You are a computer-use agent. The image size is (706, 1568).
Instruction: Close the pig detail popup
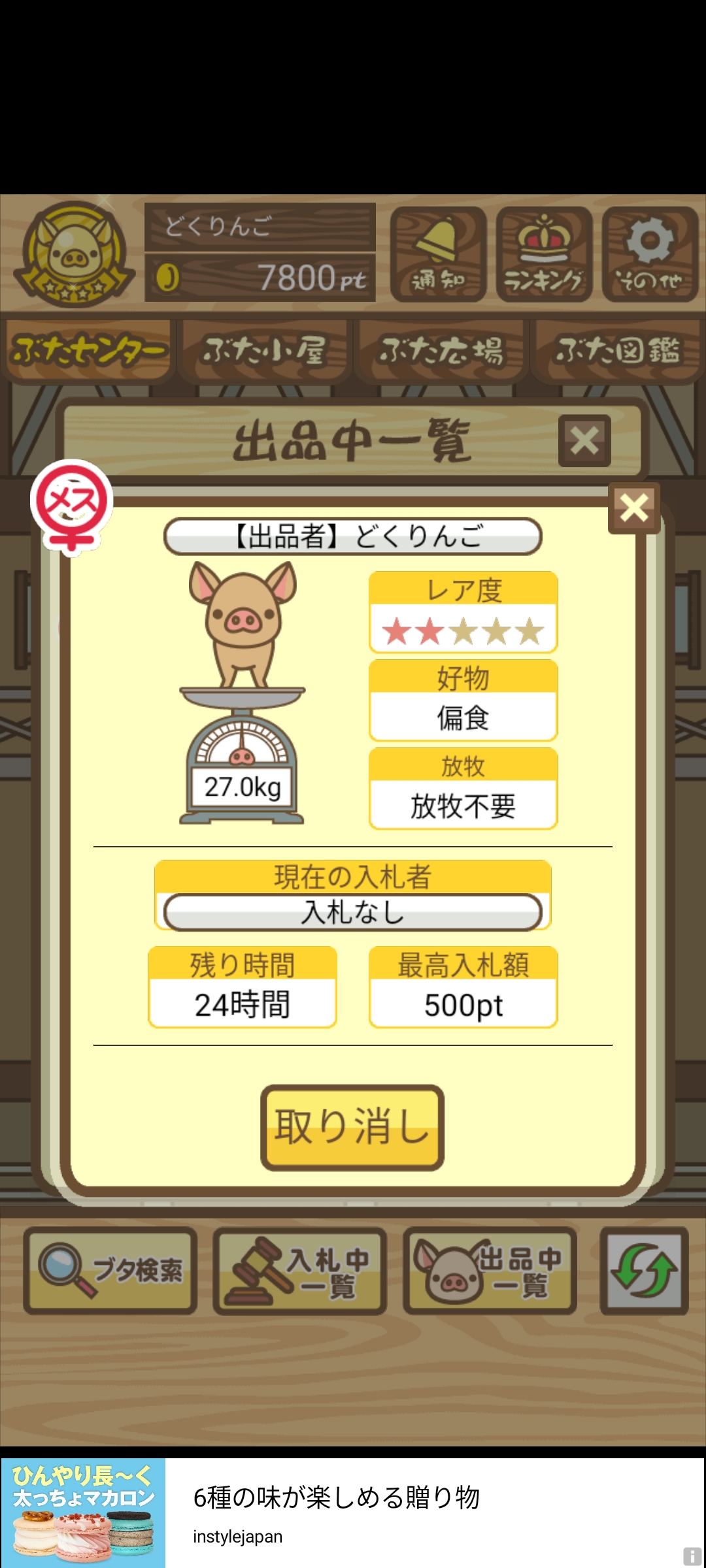click(633, 508)
